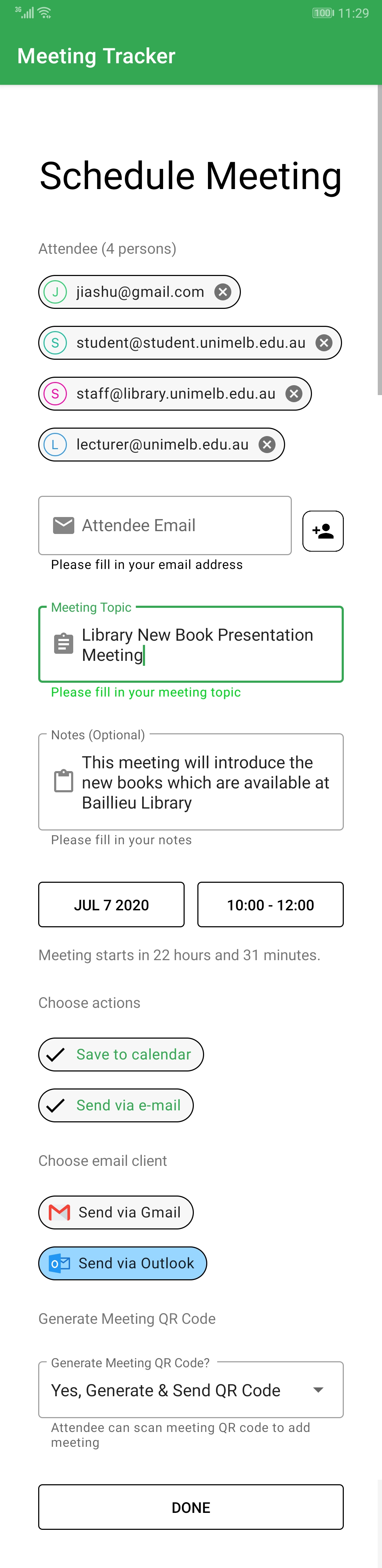Edit the Meeting Topic field
382x1568 pixels.
click(x=191, y=645)
